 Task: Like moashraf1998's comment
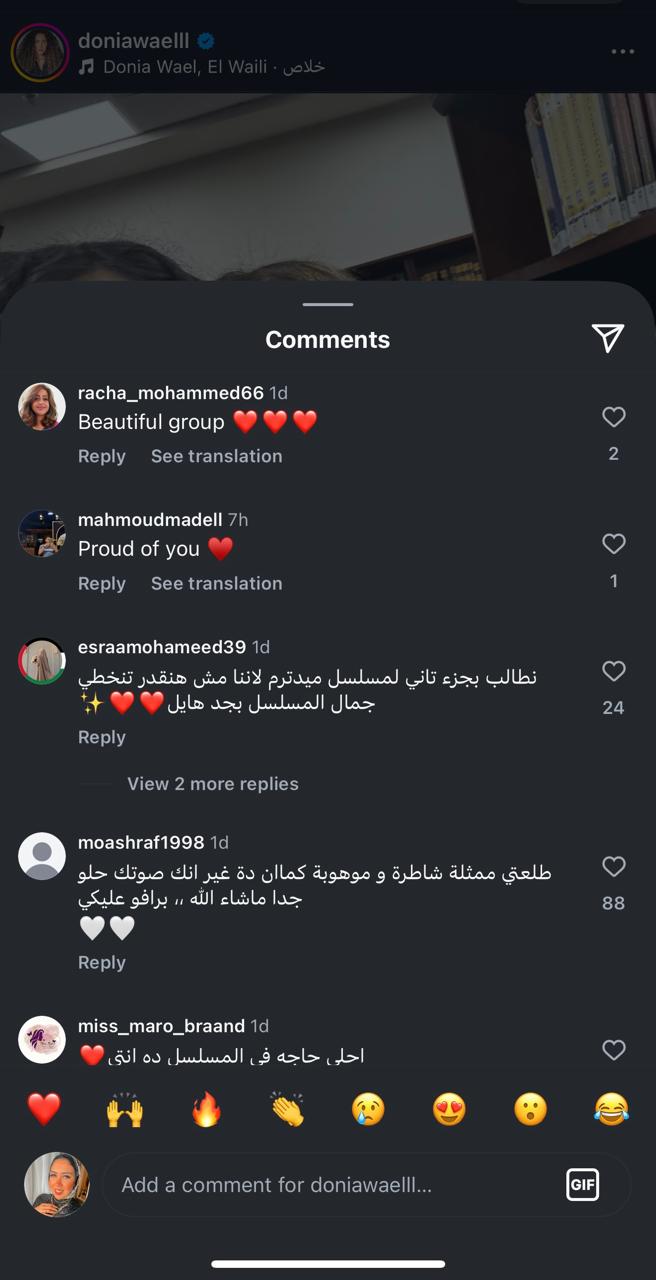613,867
